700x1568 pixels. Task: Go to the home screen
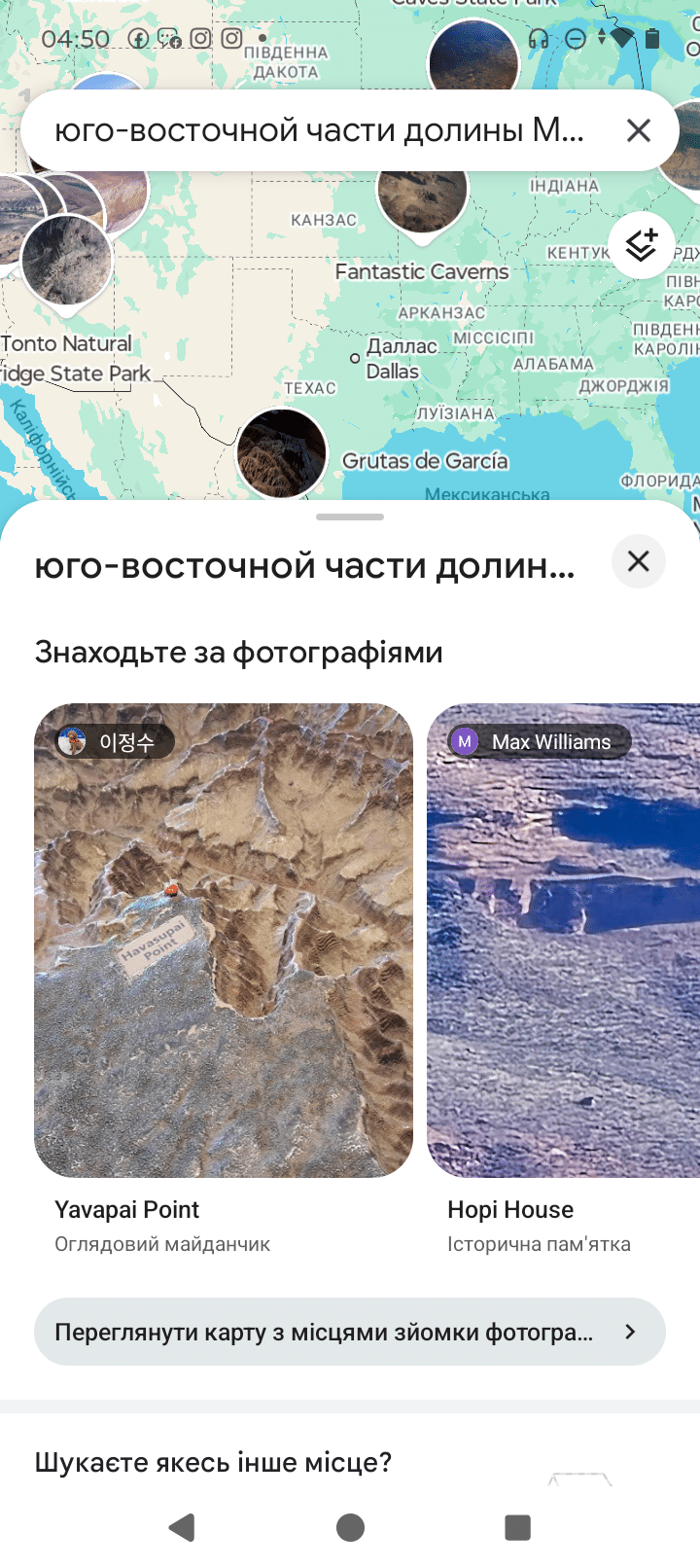click(x=350, y=1527)
